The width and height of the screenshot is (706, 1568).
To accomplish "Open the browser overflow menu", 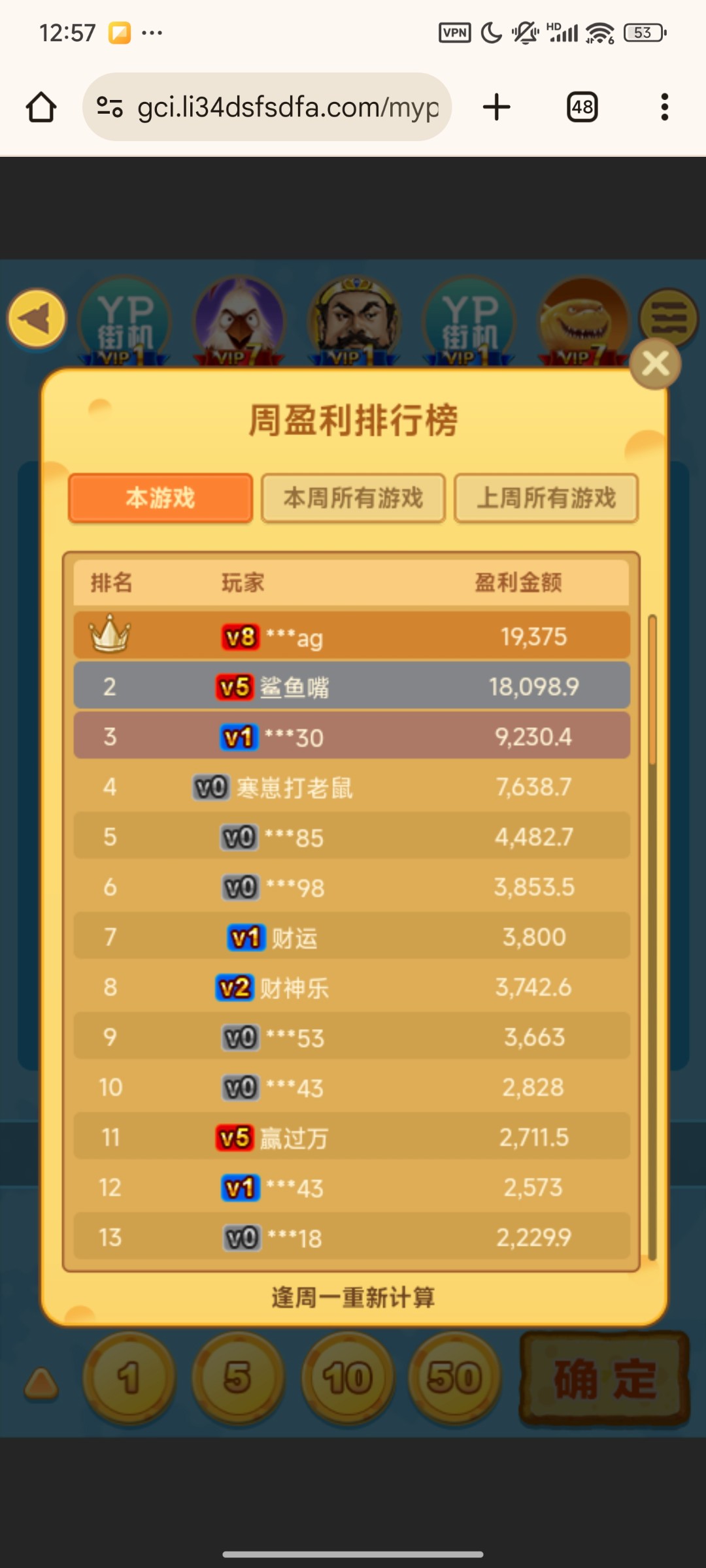I will tap(664, 107).
